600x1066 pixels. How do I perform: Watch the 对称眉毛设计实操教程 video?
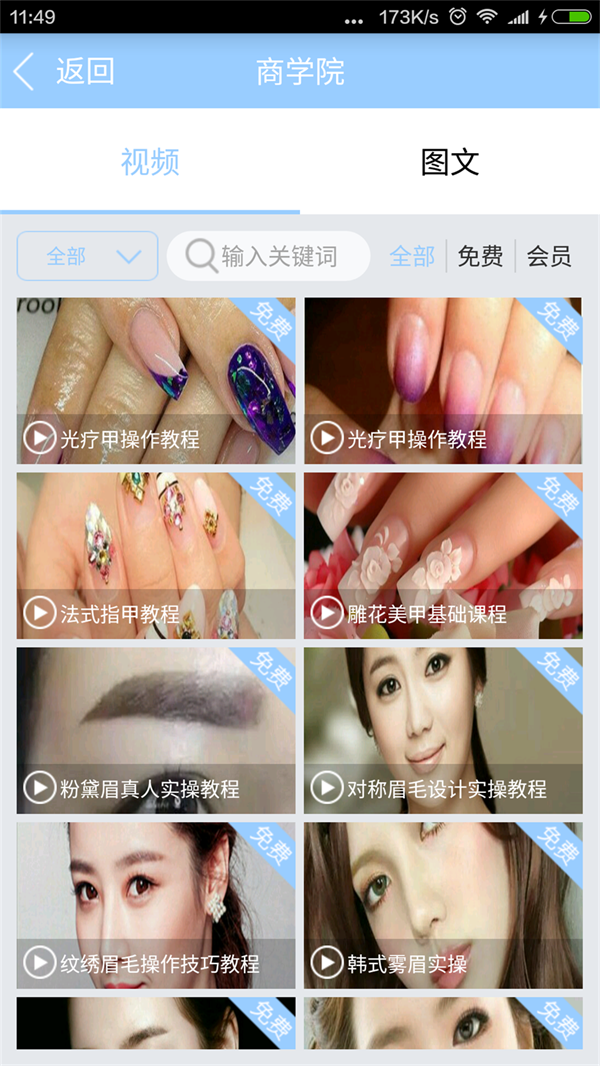coord(443,731)
